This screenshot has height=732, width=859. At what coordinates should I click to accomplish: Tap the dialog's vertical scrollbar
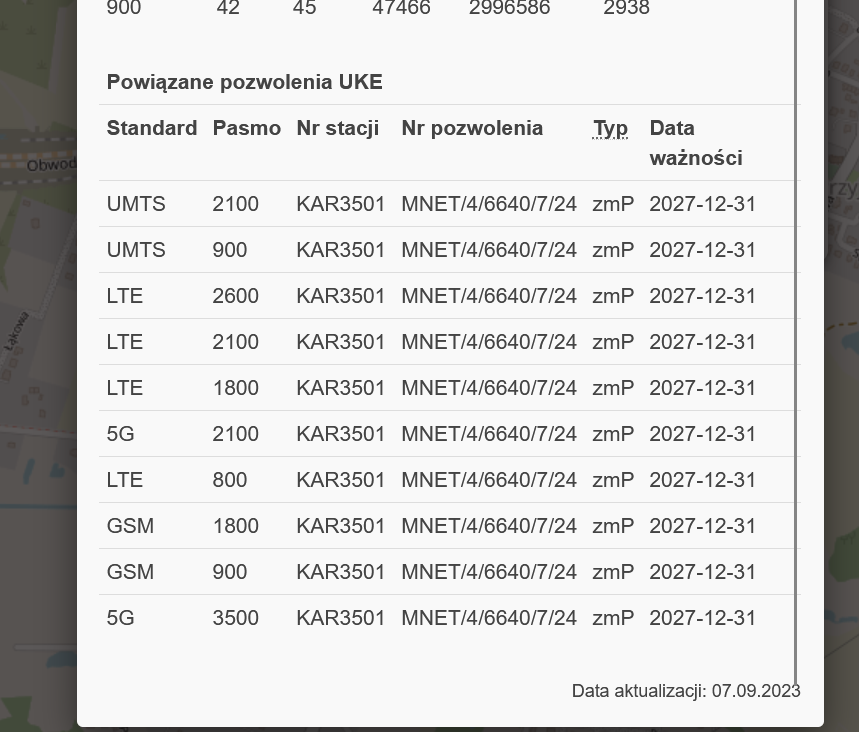coord(795,342)
